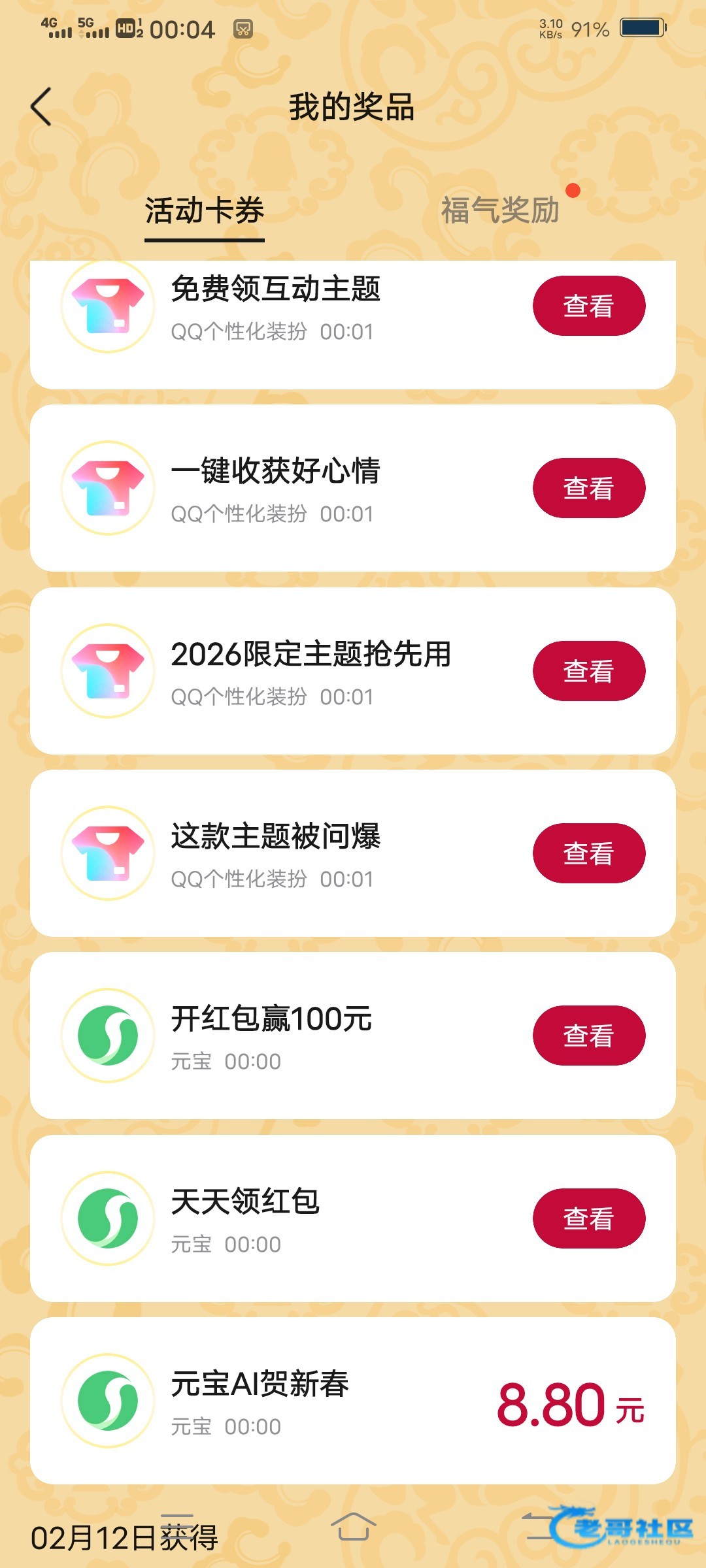The width and height of the screenshot is (706, 1568).
Task: Select the 活动卡券 tab
Action: coord(204,210)
